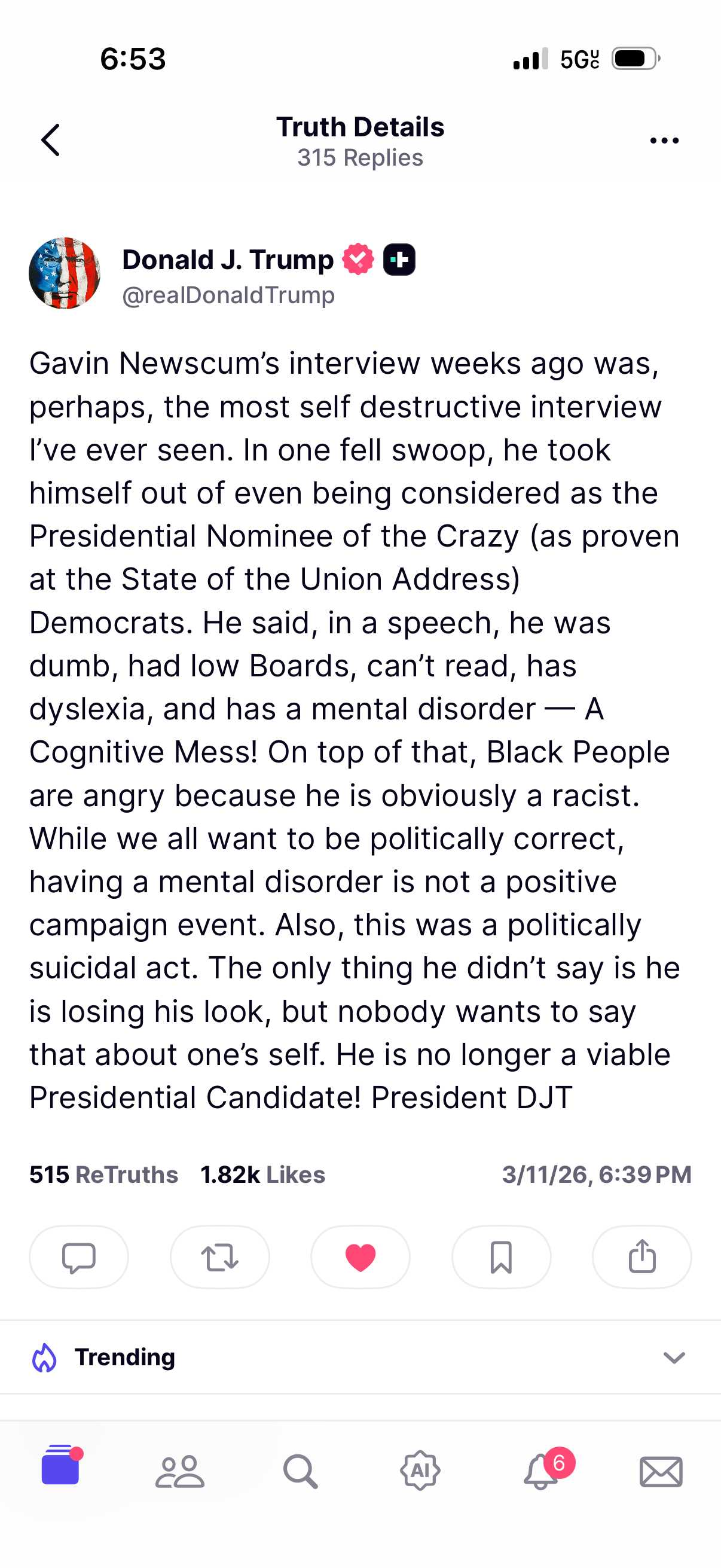The width and height of the screenshot is (721, 1568).
Task: Expand the Trending section
Action: [674, 1357]
